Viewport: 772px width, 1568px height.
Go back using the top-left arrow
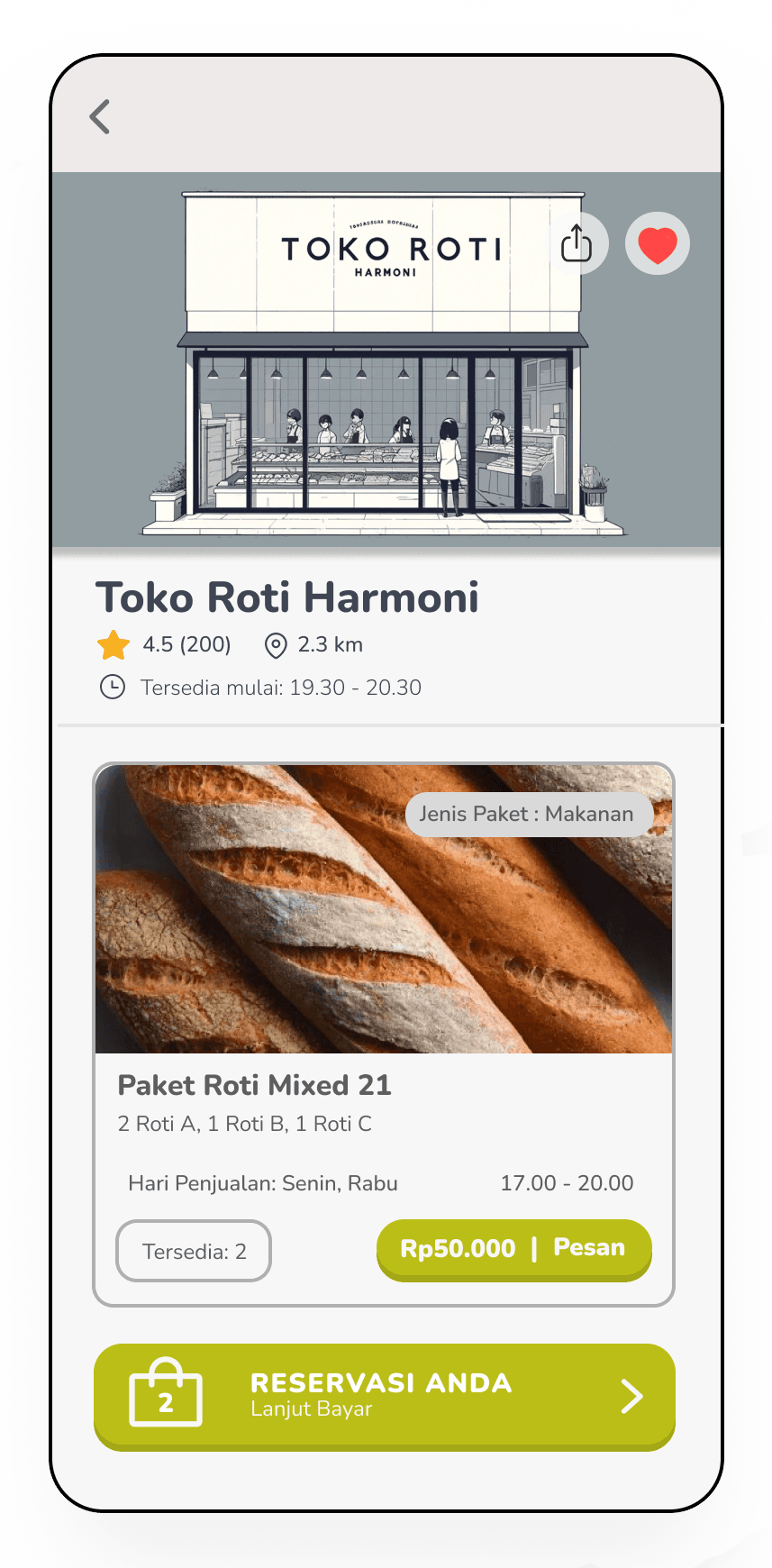[100, 117]
